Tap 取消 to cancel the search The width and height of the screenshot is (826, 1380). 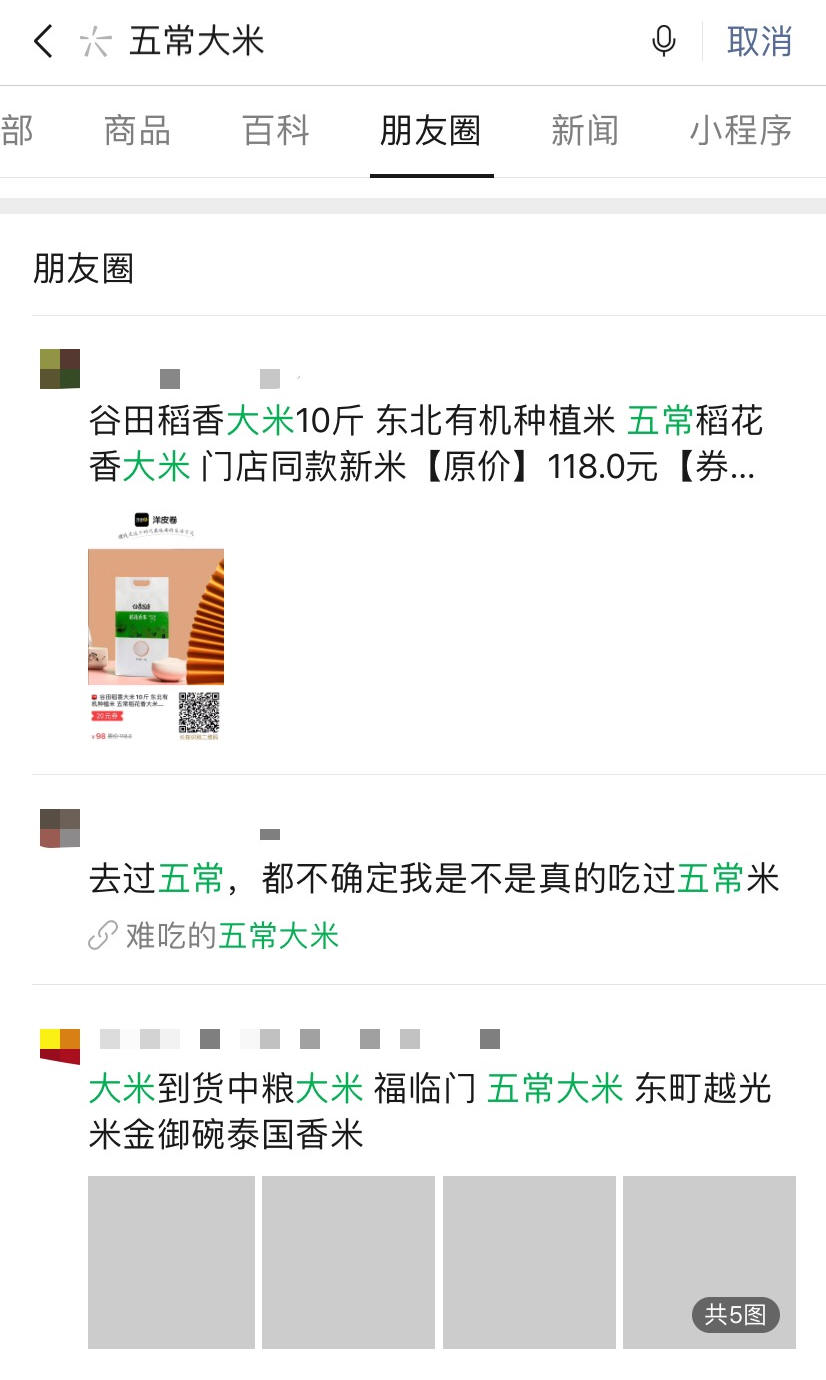(759, 42)
